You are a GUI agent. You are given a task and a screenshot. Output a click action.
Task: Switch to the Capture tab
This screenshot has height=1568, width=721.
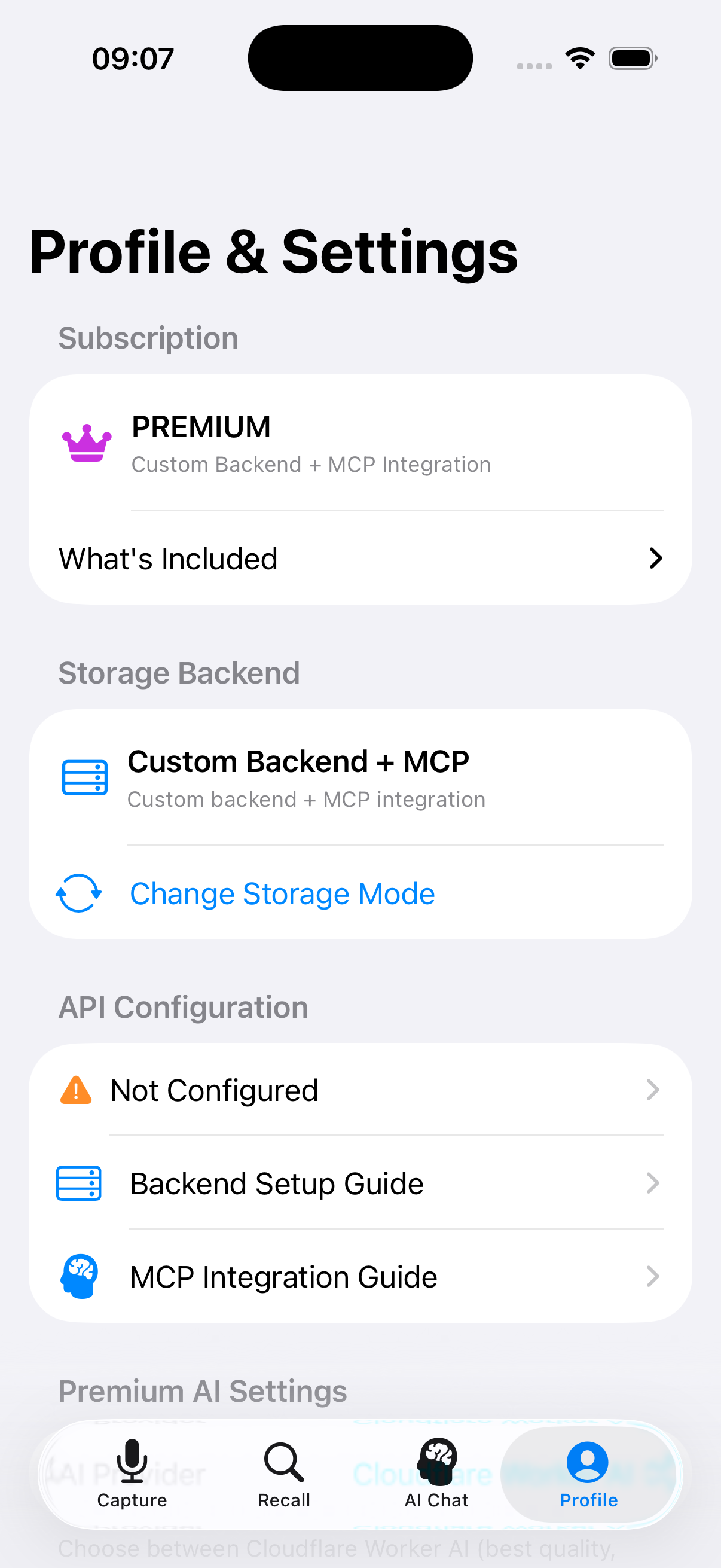(x=132, y=1473)
